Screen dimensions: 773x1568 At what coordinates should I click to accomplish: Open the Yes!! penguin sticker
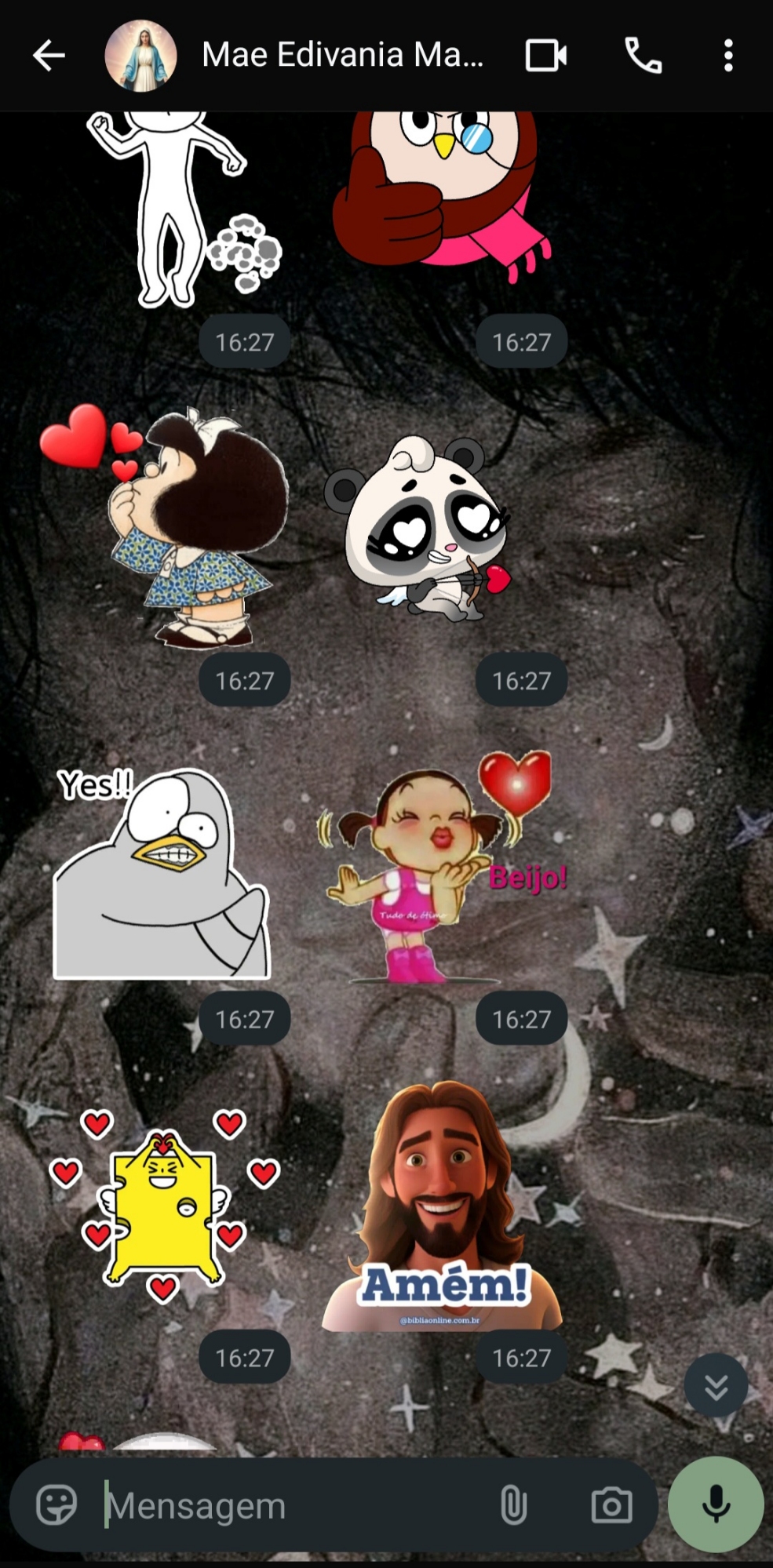(x=161, y=875)
